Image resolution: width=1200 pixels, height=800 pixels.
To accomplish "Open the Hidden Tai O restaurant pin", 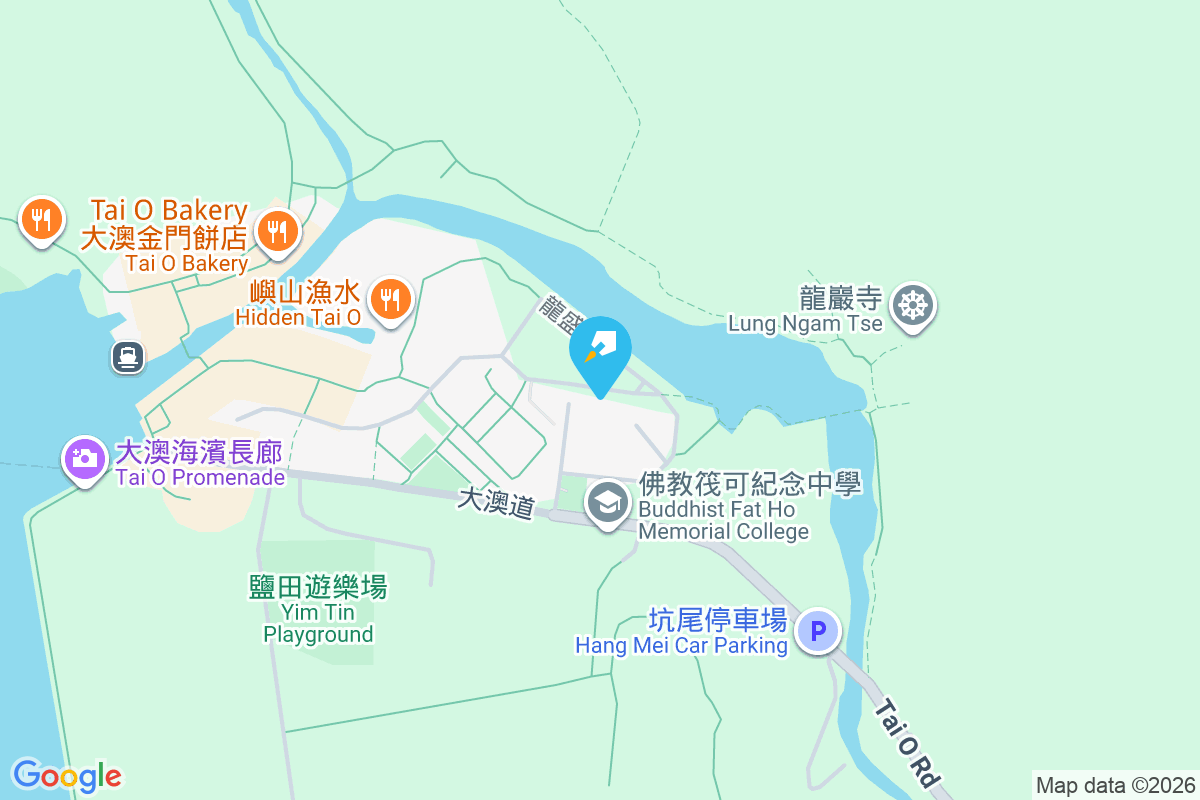I will click(390, 299).
